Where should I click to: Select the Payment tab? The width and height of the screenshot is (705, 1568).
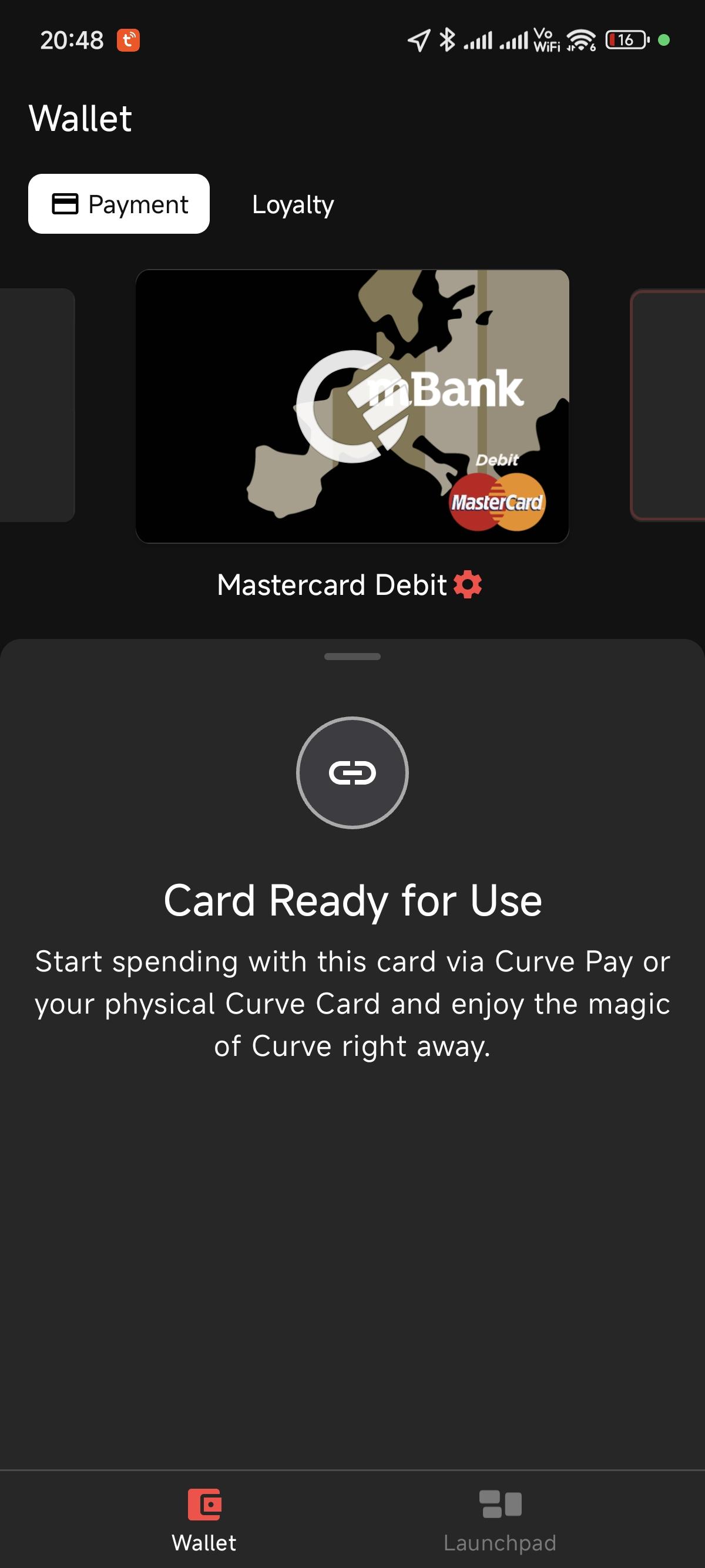point(119,204)
